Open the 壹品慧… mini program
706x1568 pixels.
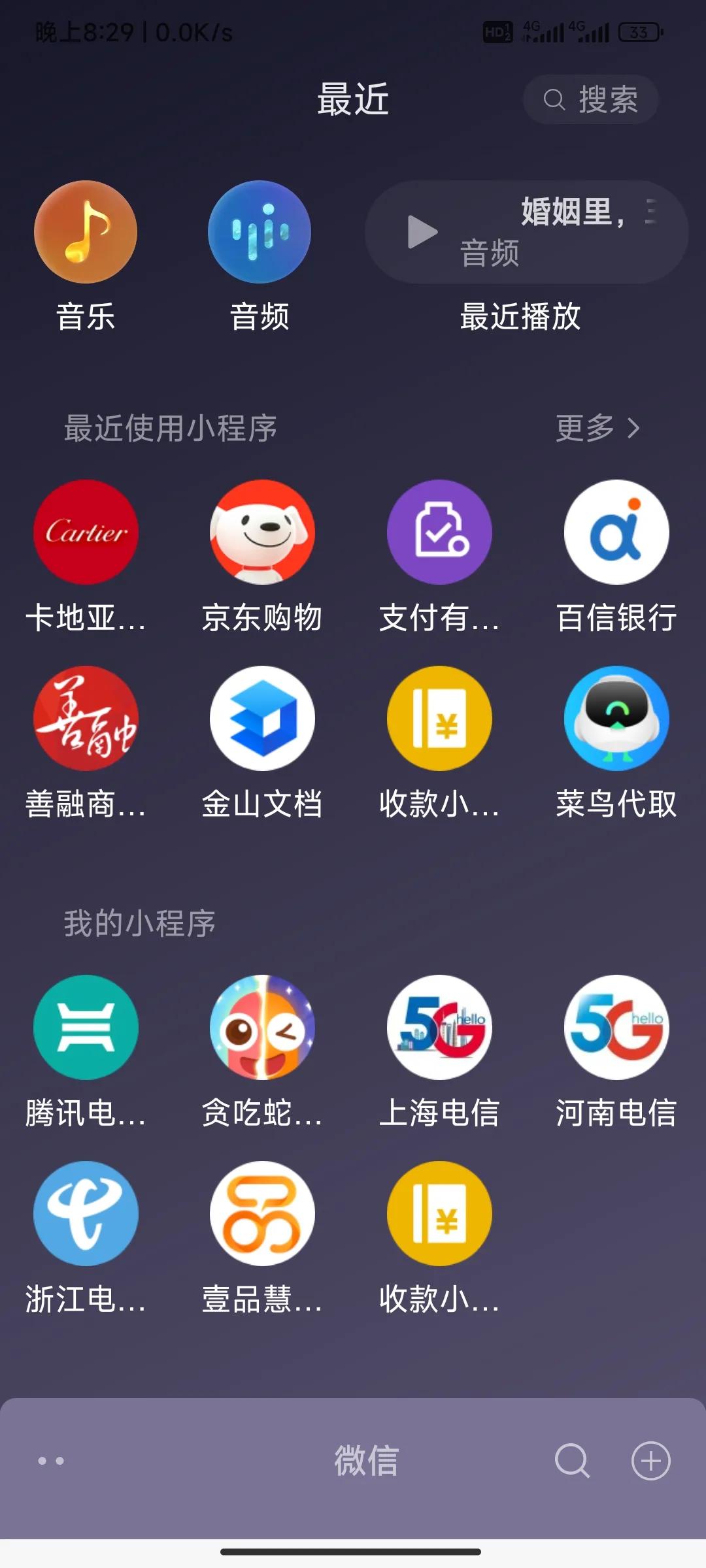coord(262,1213)
